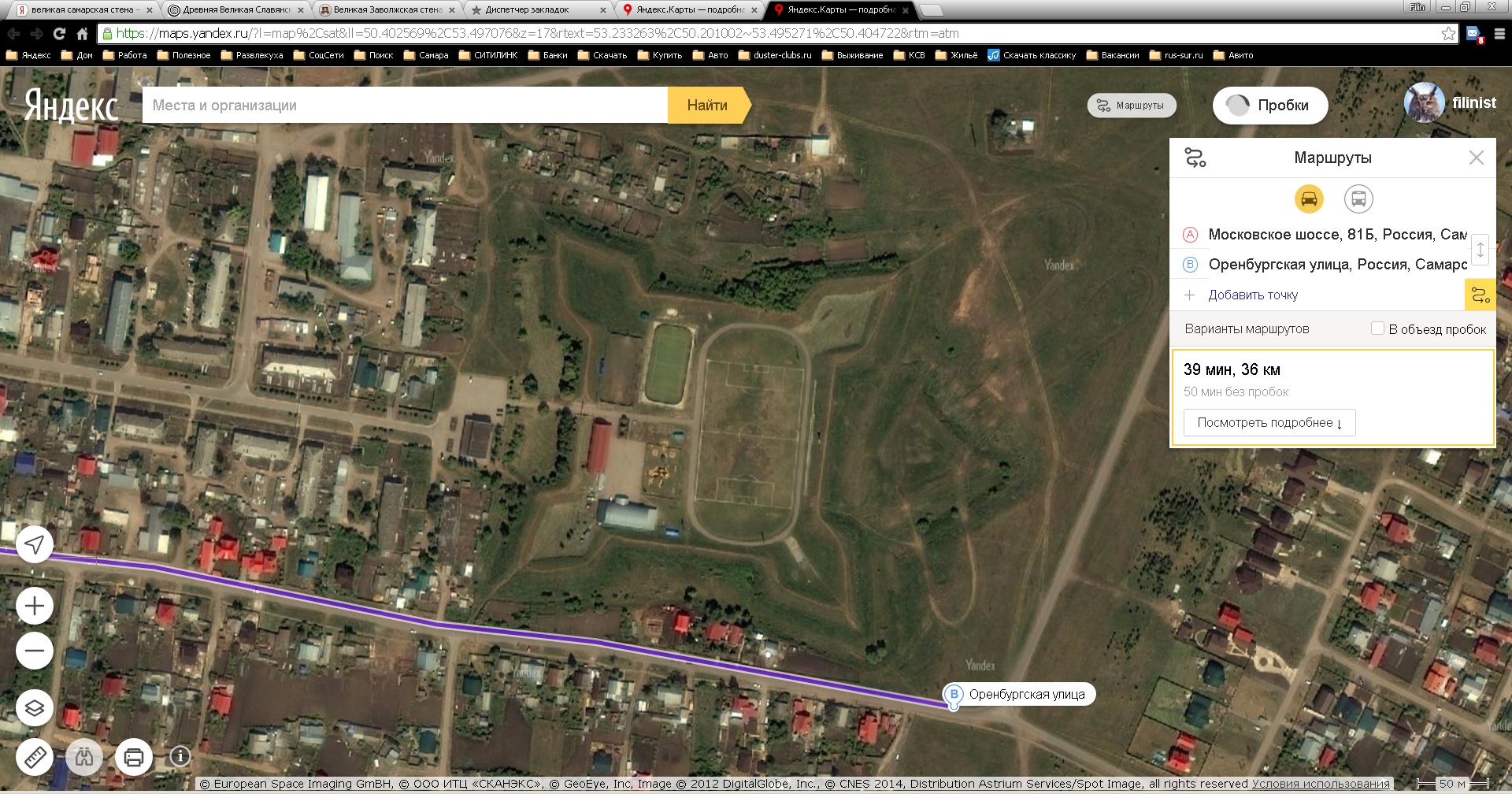The image size is (1512, 794).
Task: Zoom in with the plus button
Action: tap(35, 606)
